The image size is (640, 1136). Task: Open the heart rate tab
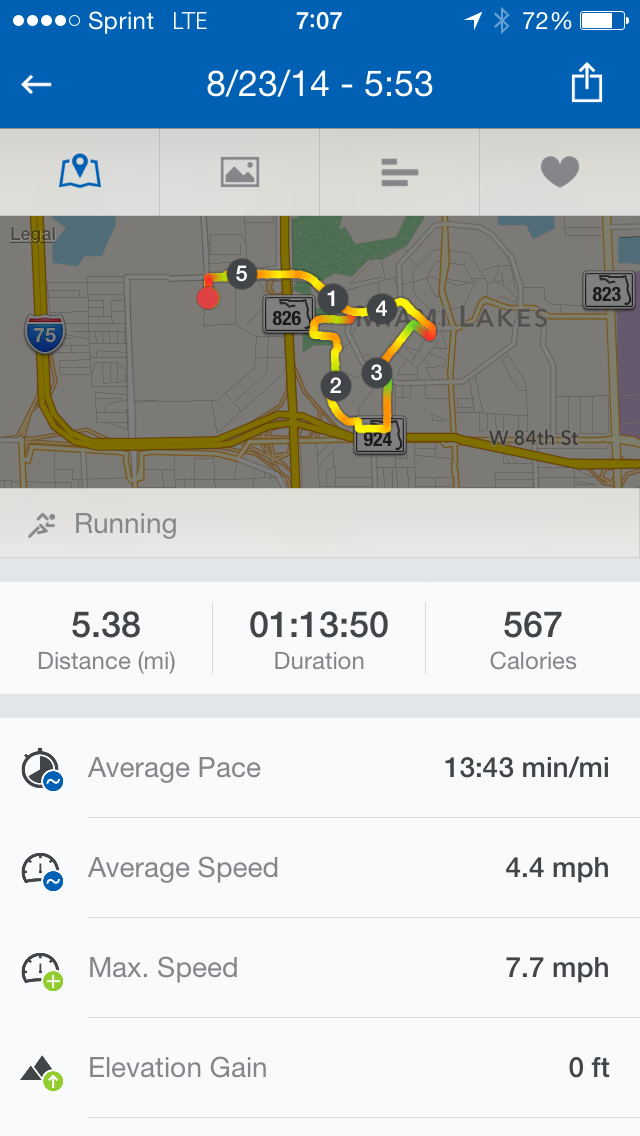[x=560, y=172]
